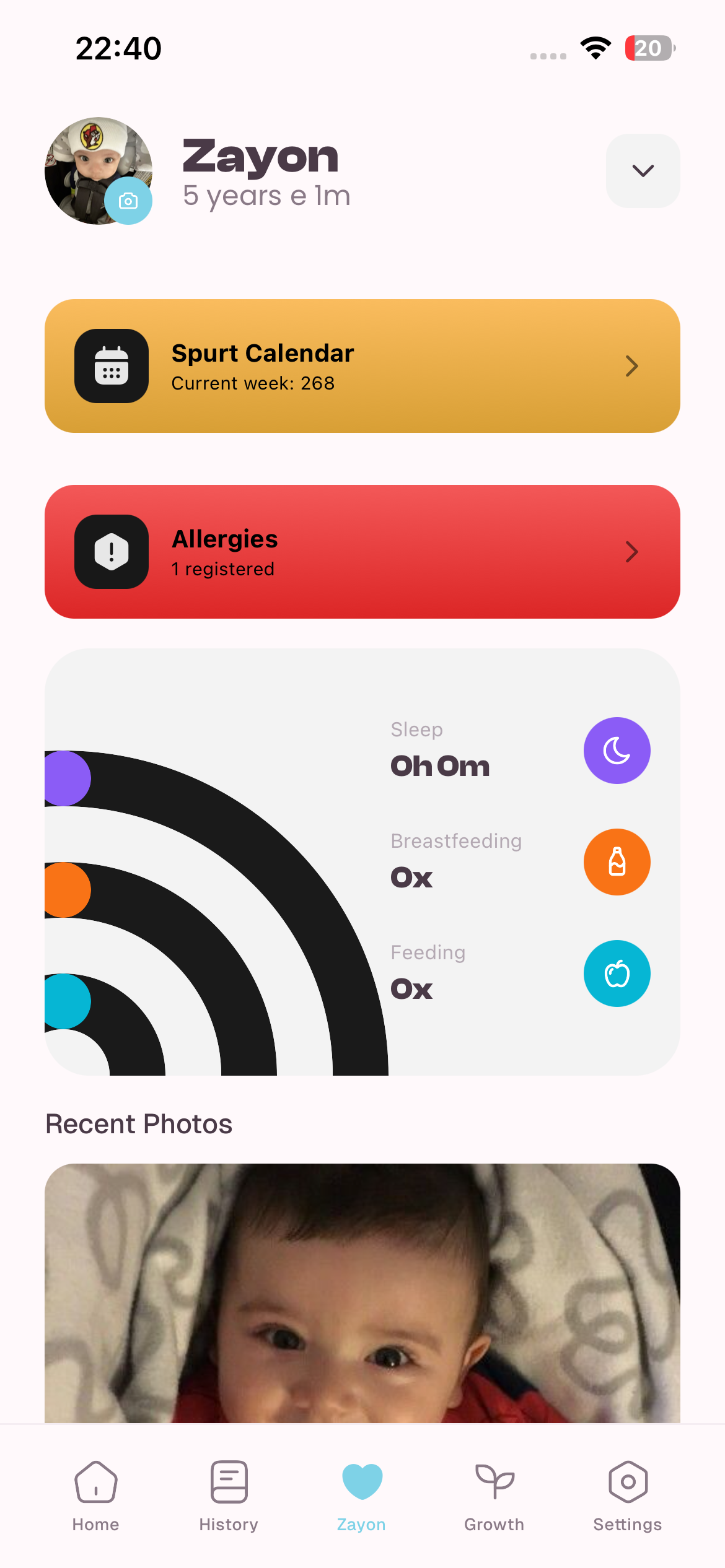Tap the purple Sleep moon button
725x1568 pixels.
[617, 751]
